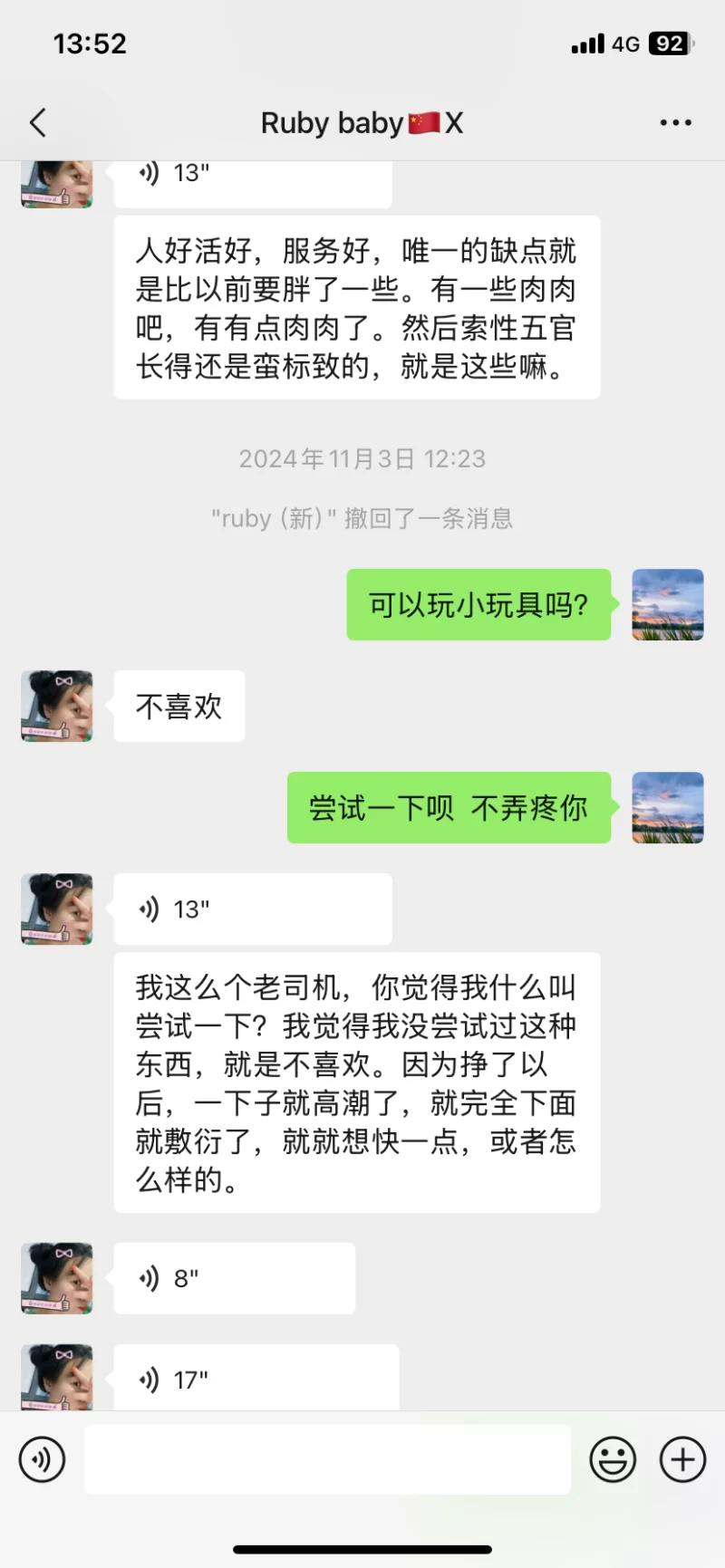Open the plus attachment menu
Viewport: 725px width, 1568px height.
(682, 1459)
